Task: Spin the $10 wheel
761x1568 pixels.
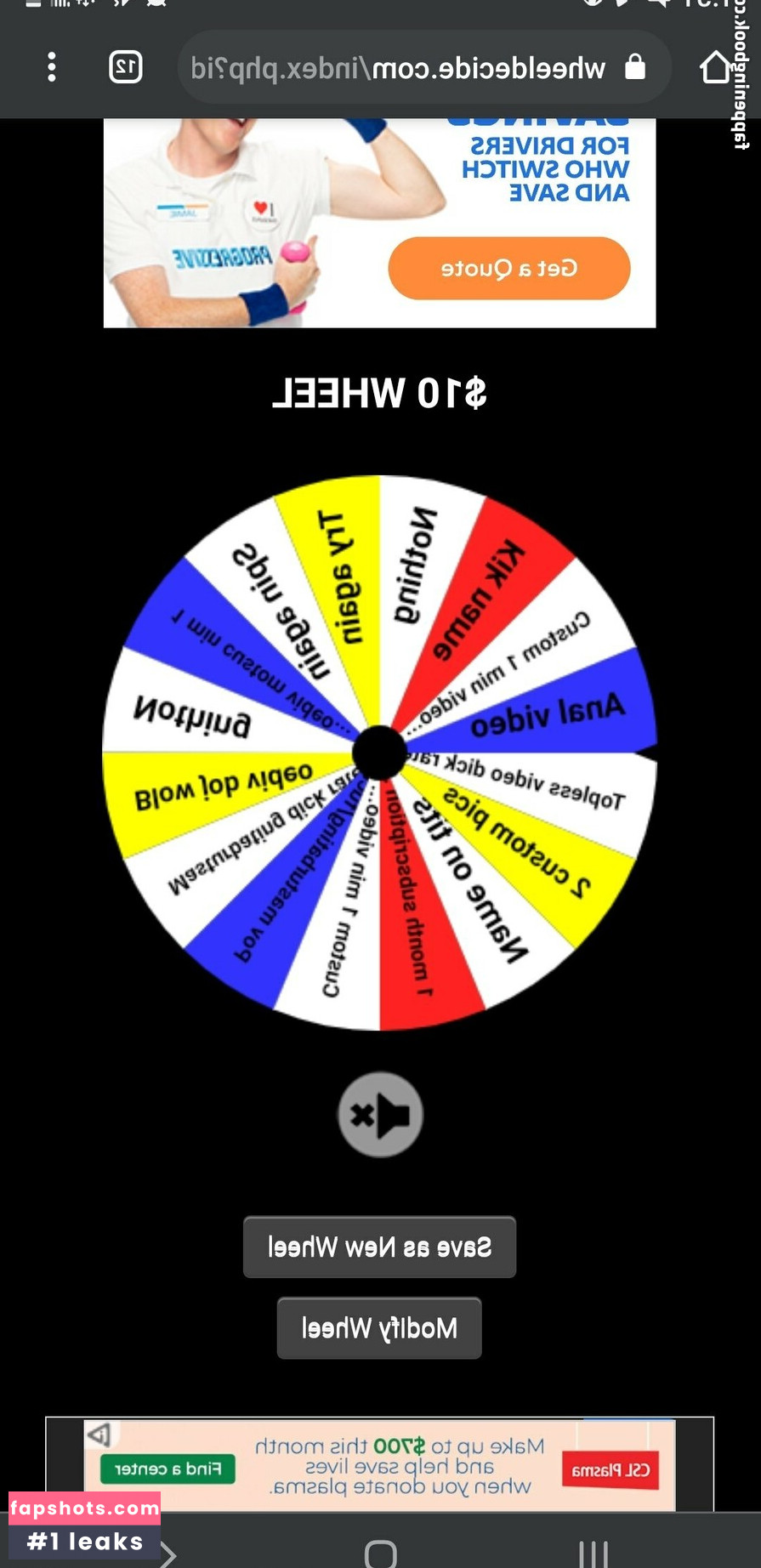Action: 379,753
